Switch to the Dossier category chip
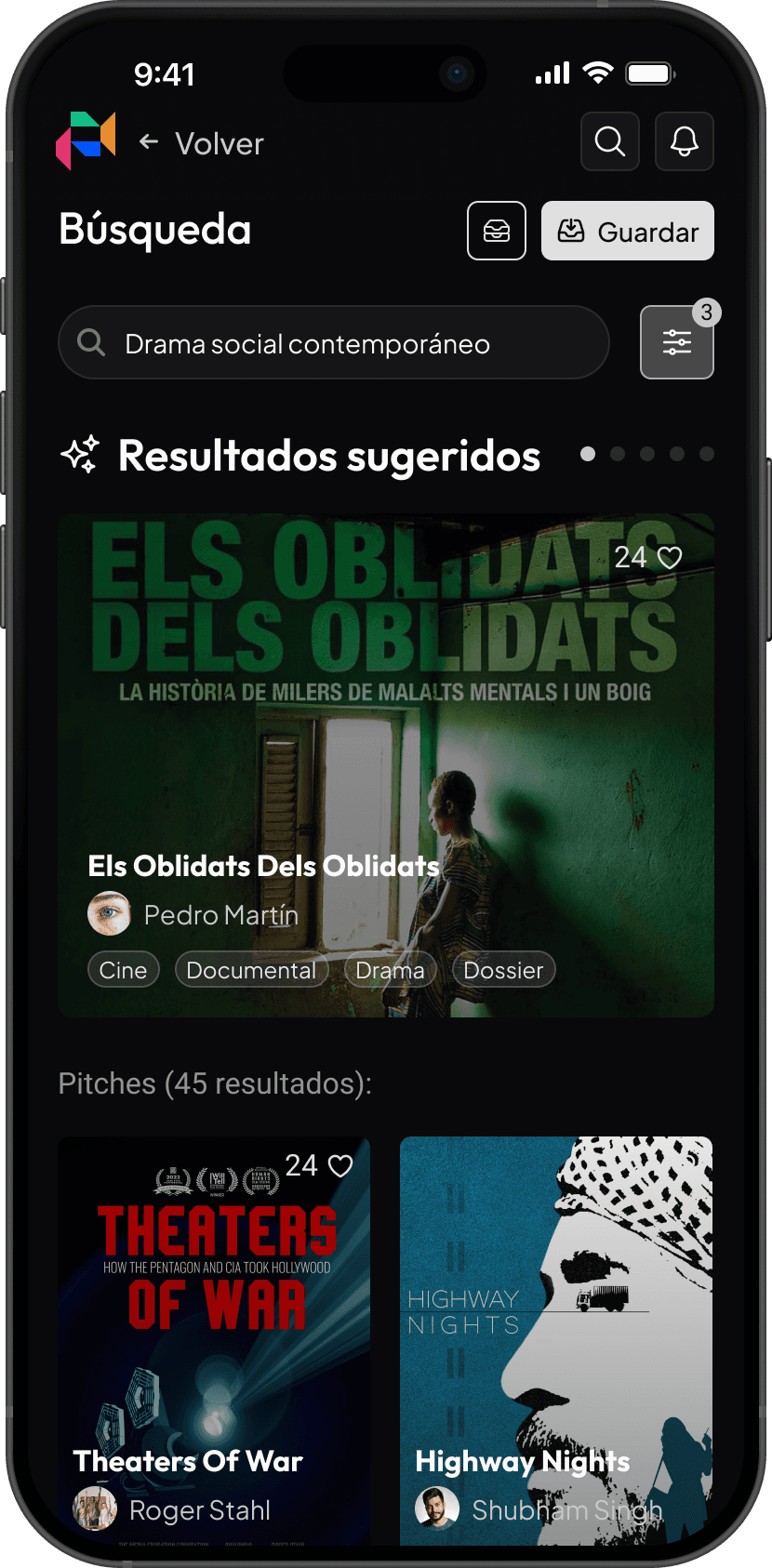The width and height of the screenshot is (772, 1568). 503,969
